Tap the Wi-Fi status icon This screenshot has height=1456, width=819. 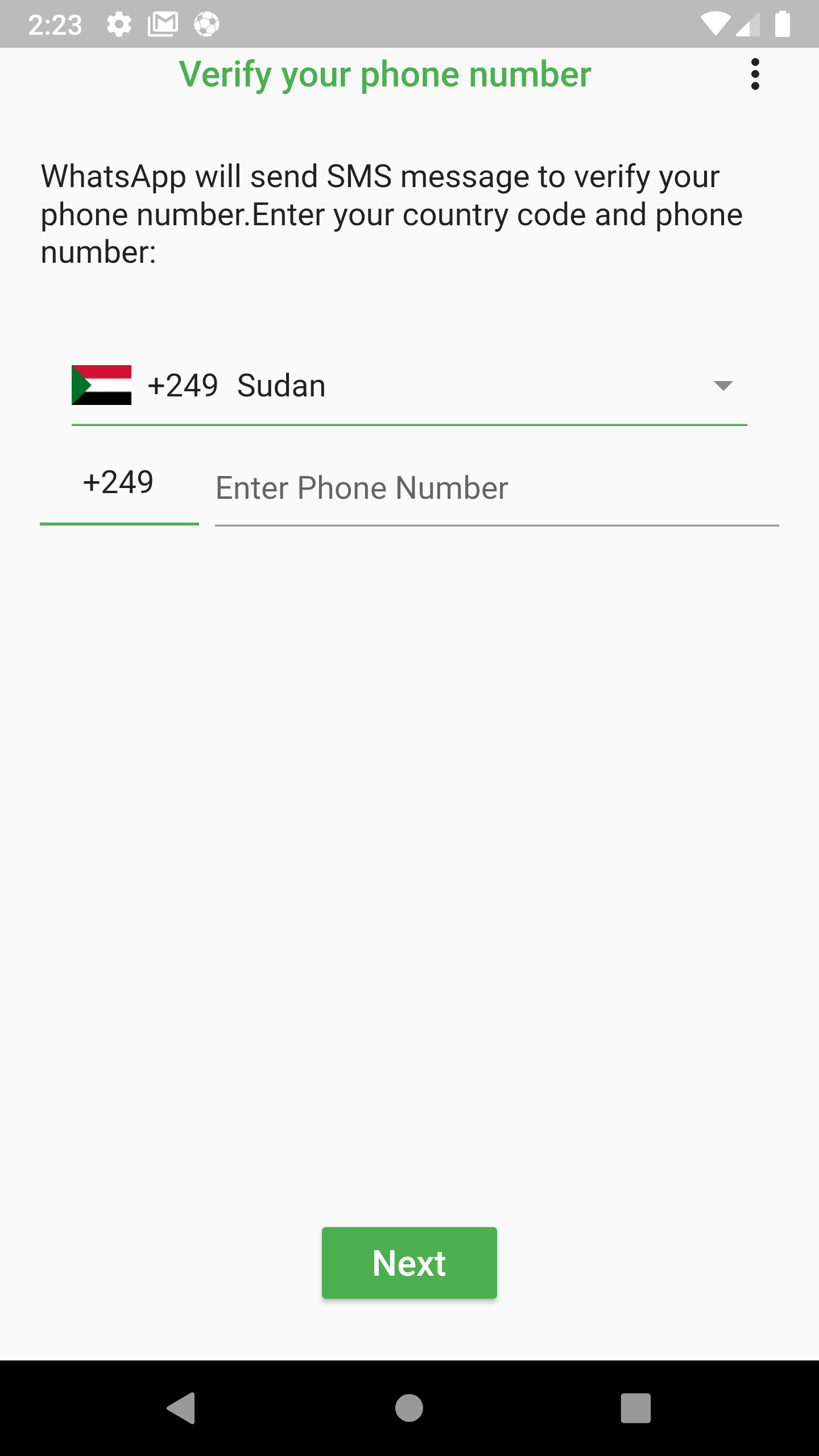click(717, 24)
